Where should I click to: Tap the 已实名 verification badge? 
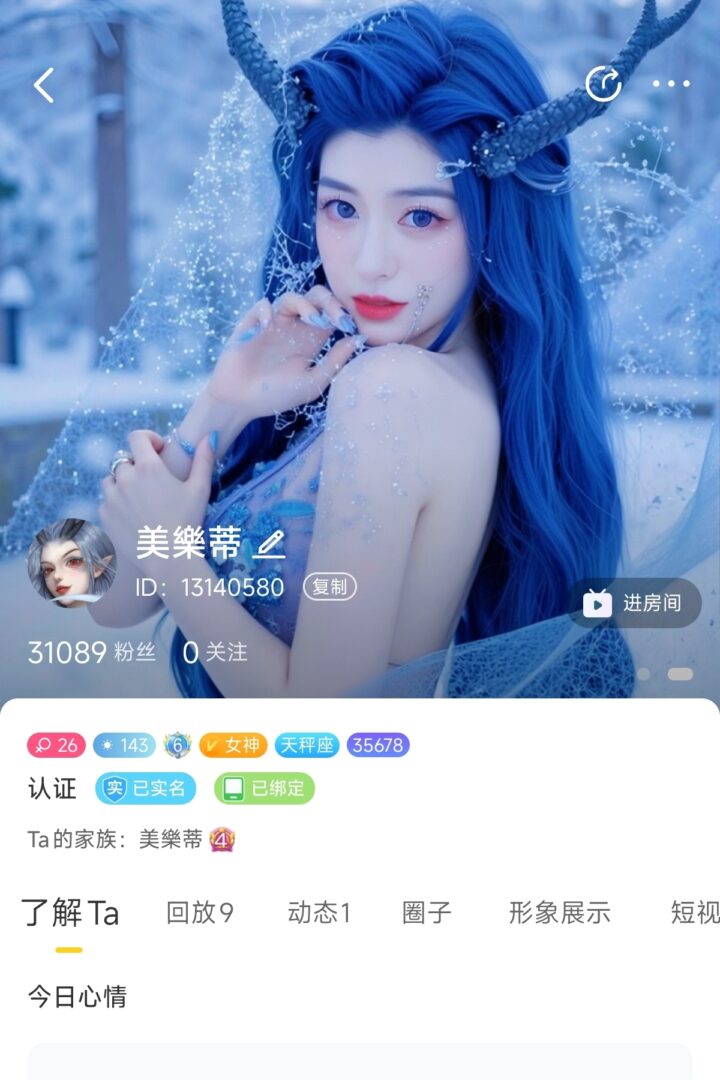pyautogui.click(x=146, y=788)
